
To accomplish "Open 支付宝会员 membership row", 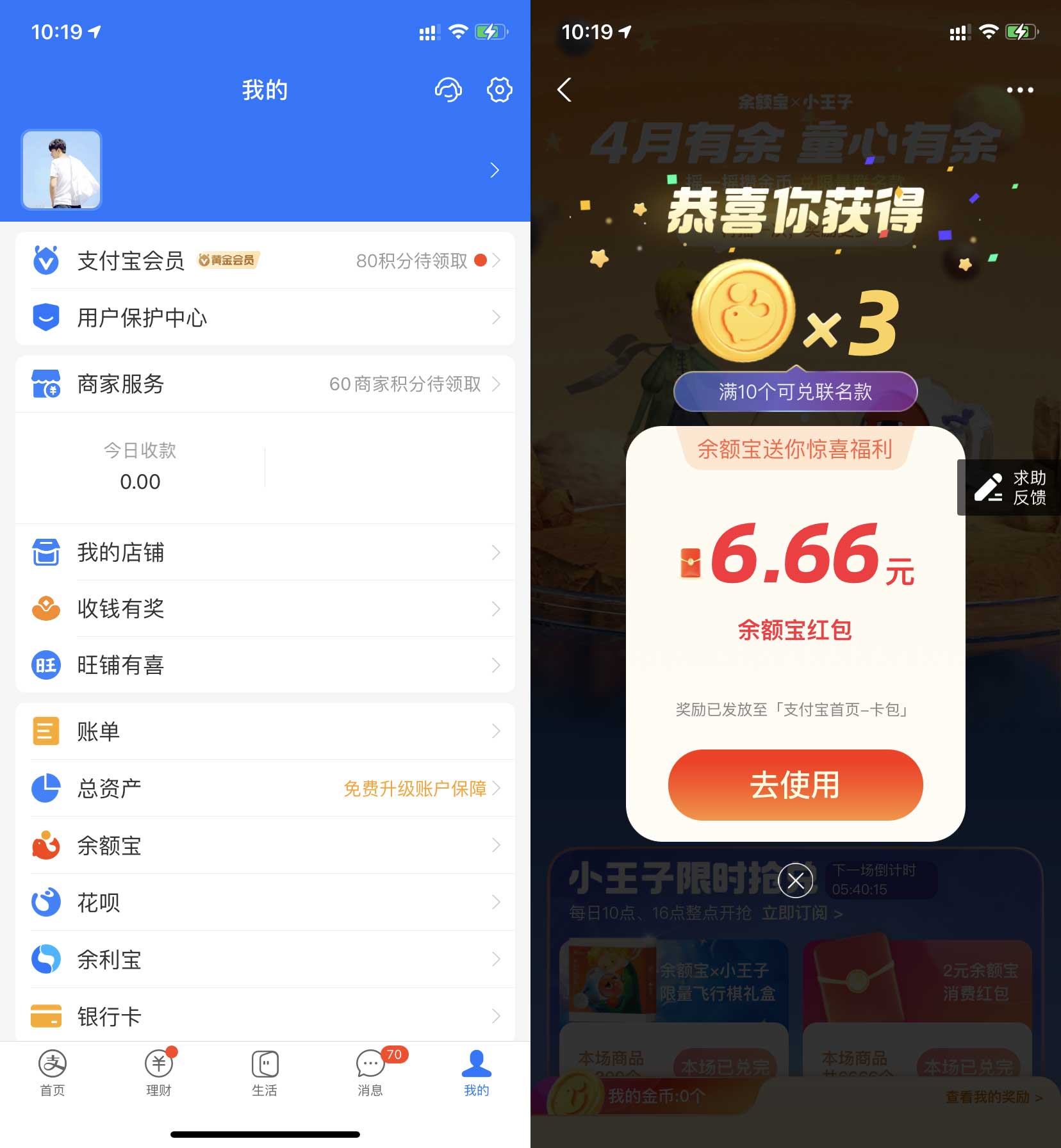I will (265, 261).
